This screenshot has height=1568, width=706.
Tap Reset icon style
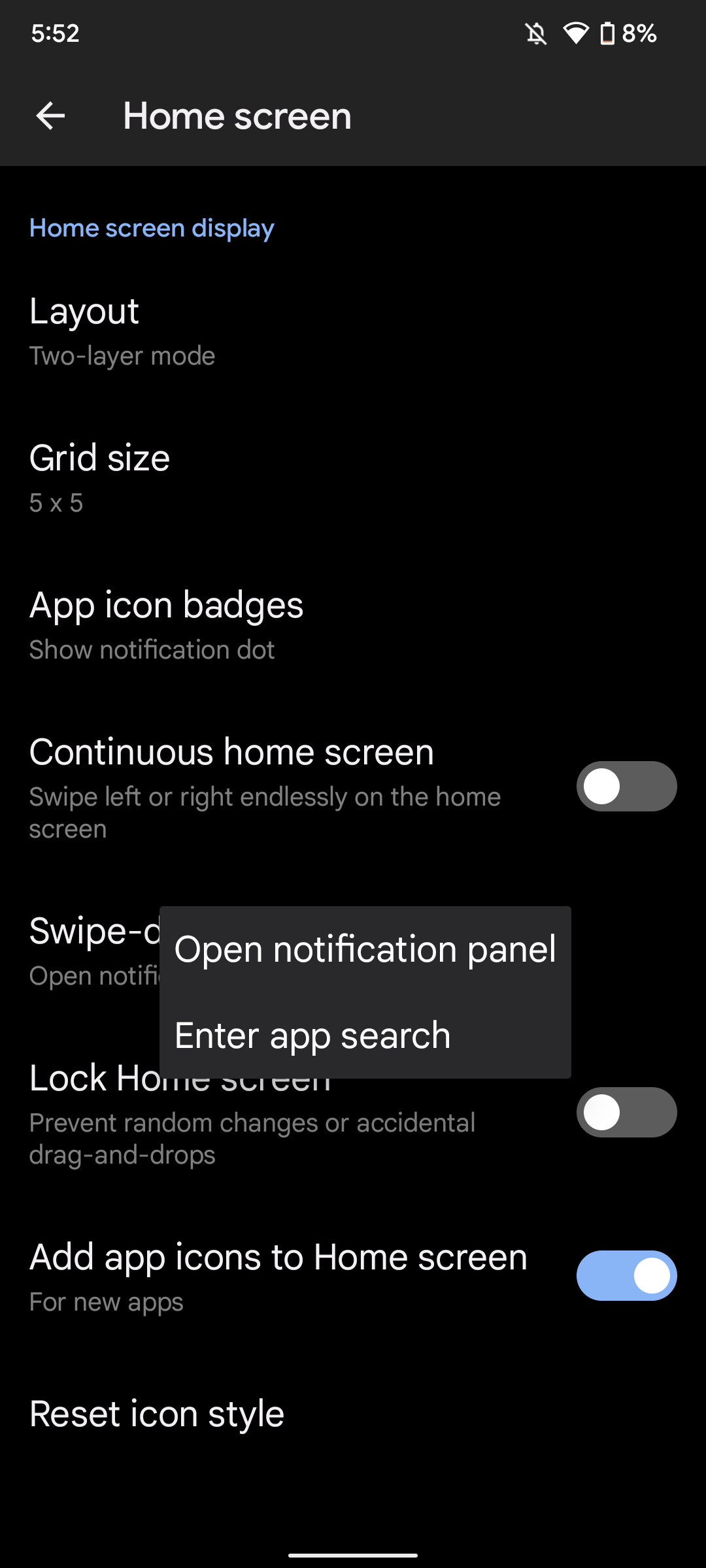point(157,1414)
